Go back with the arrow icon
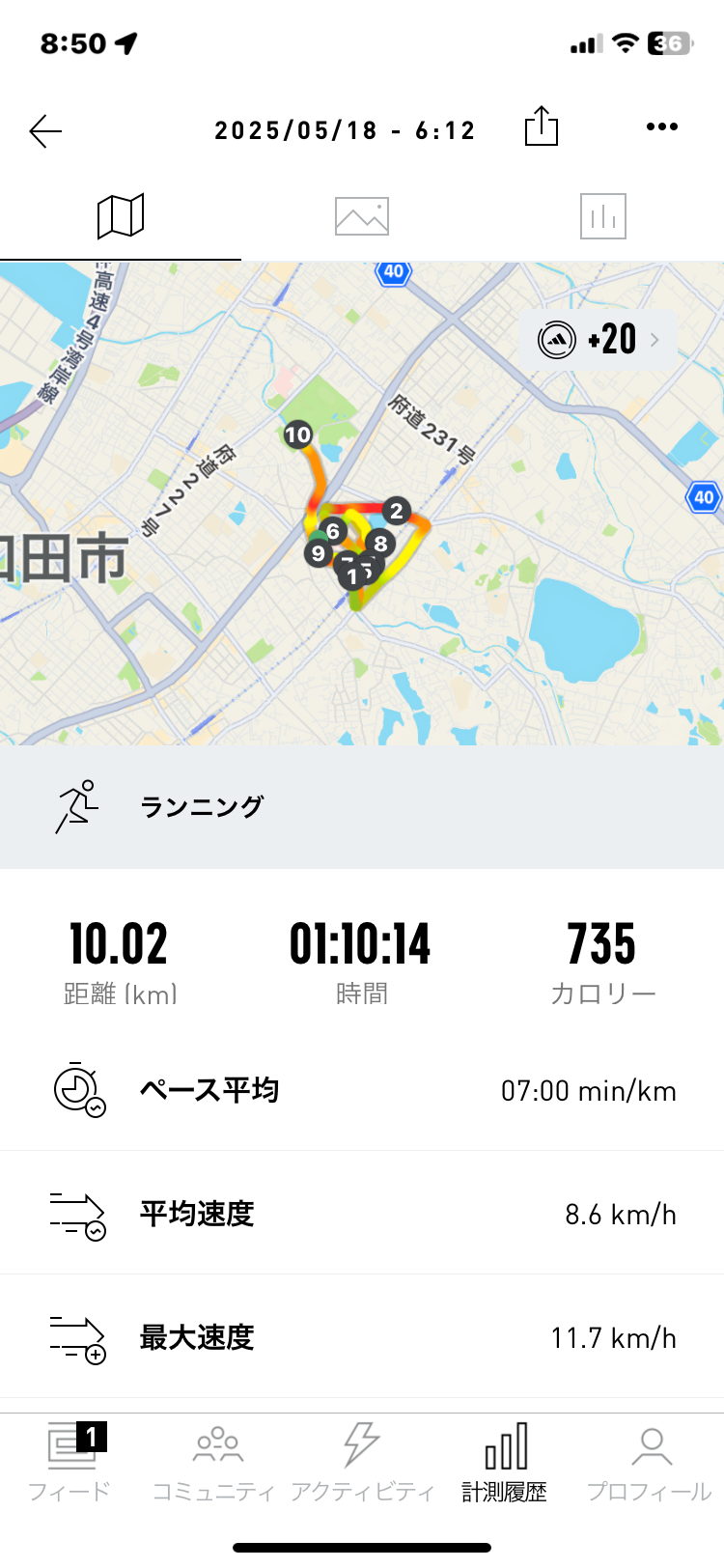This screenshot has height=1568, width=724. coord(45,130)
